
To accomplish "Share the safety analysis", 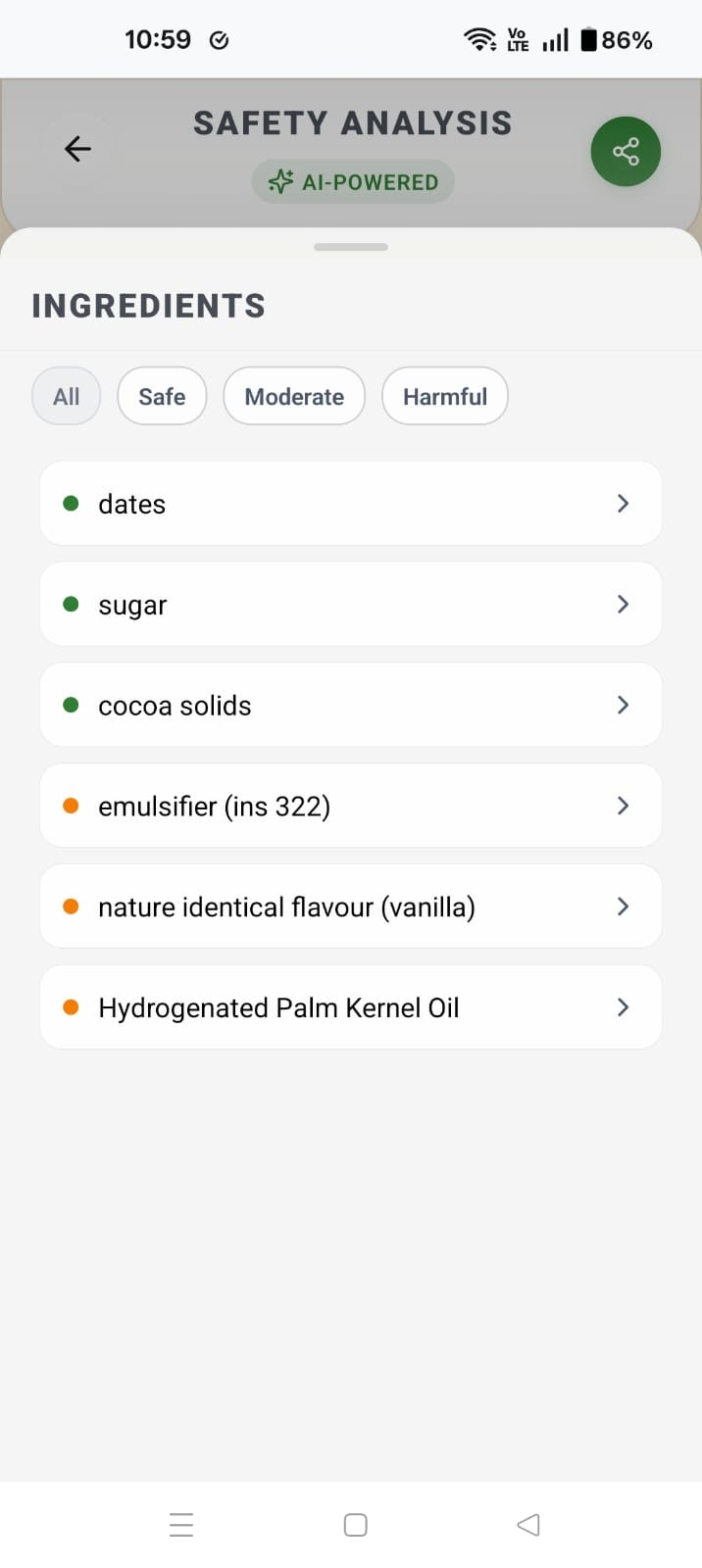I will tap(626, 152).
